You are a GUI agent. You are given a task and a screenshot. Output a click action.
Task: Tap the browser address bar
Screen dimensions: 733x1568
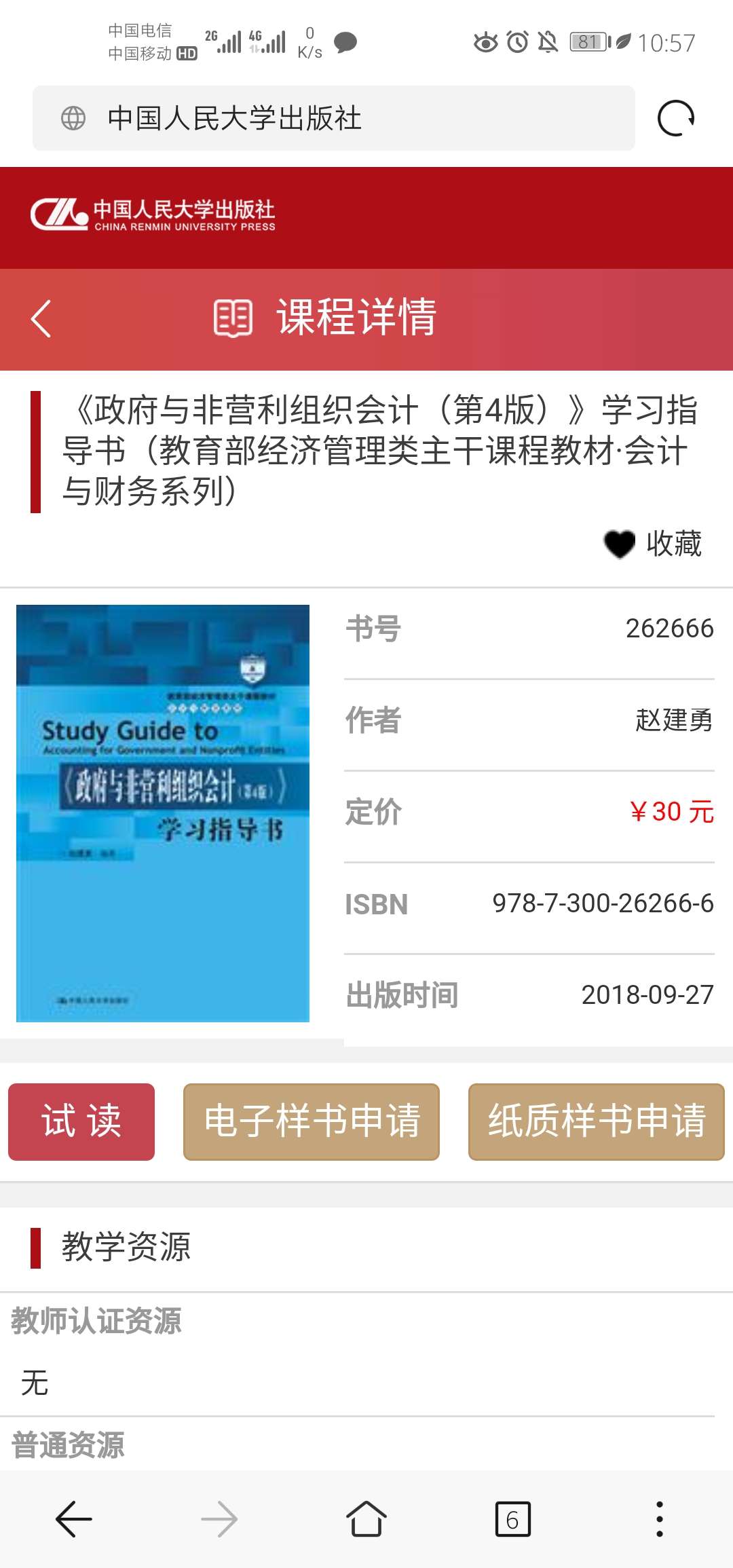click(333, 118)
